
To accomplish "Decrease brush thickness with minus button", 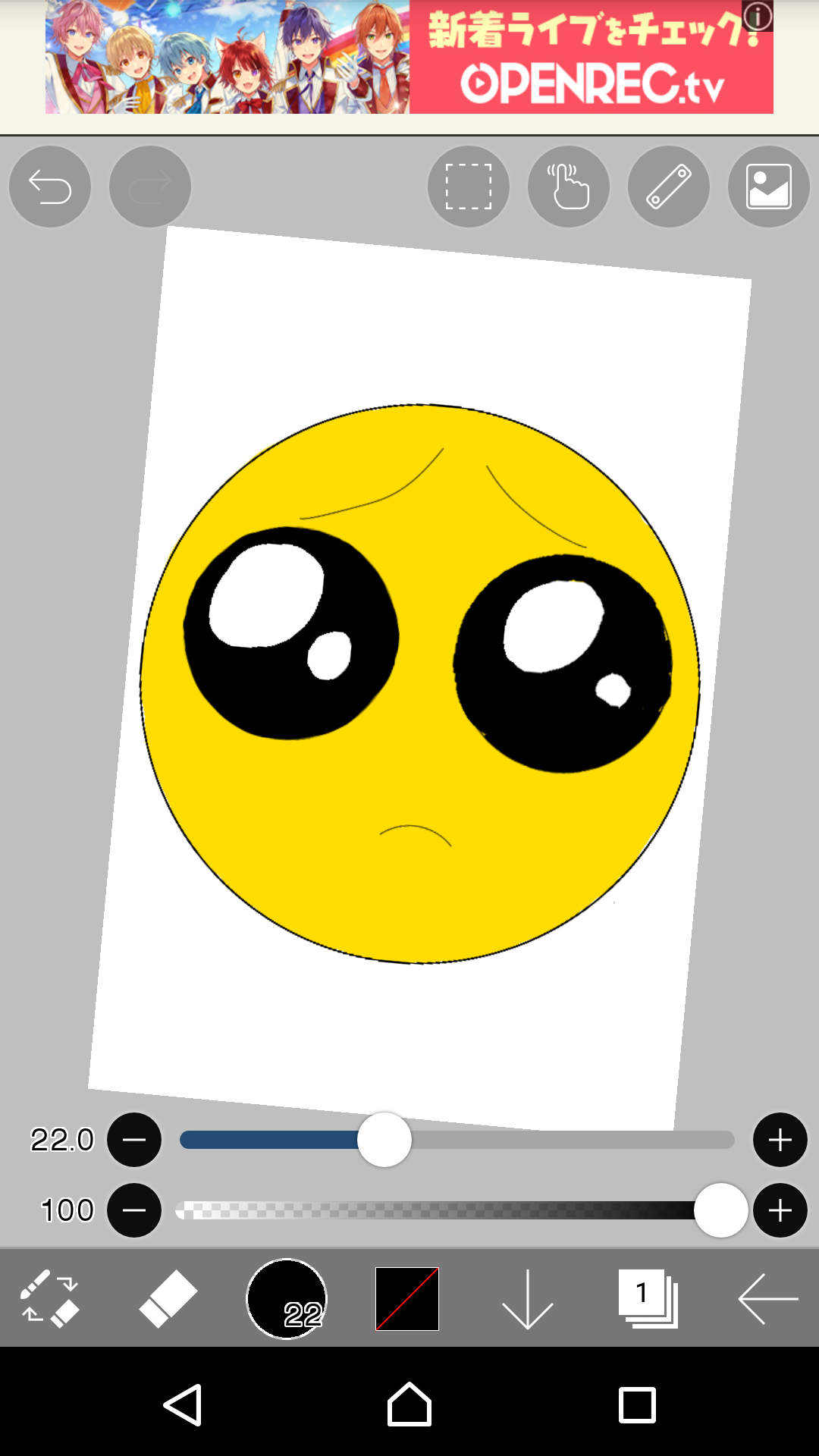I will pos(134,1140).
